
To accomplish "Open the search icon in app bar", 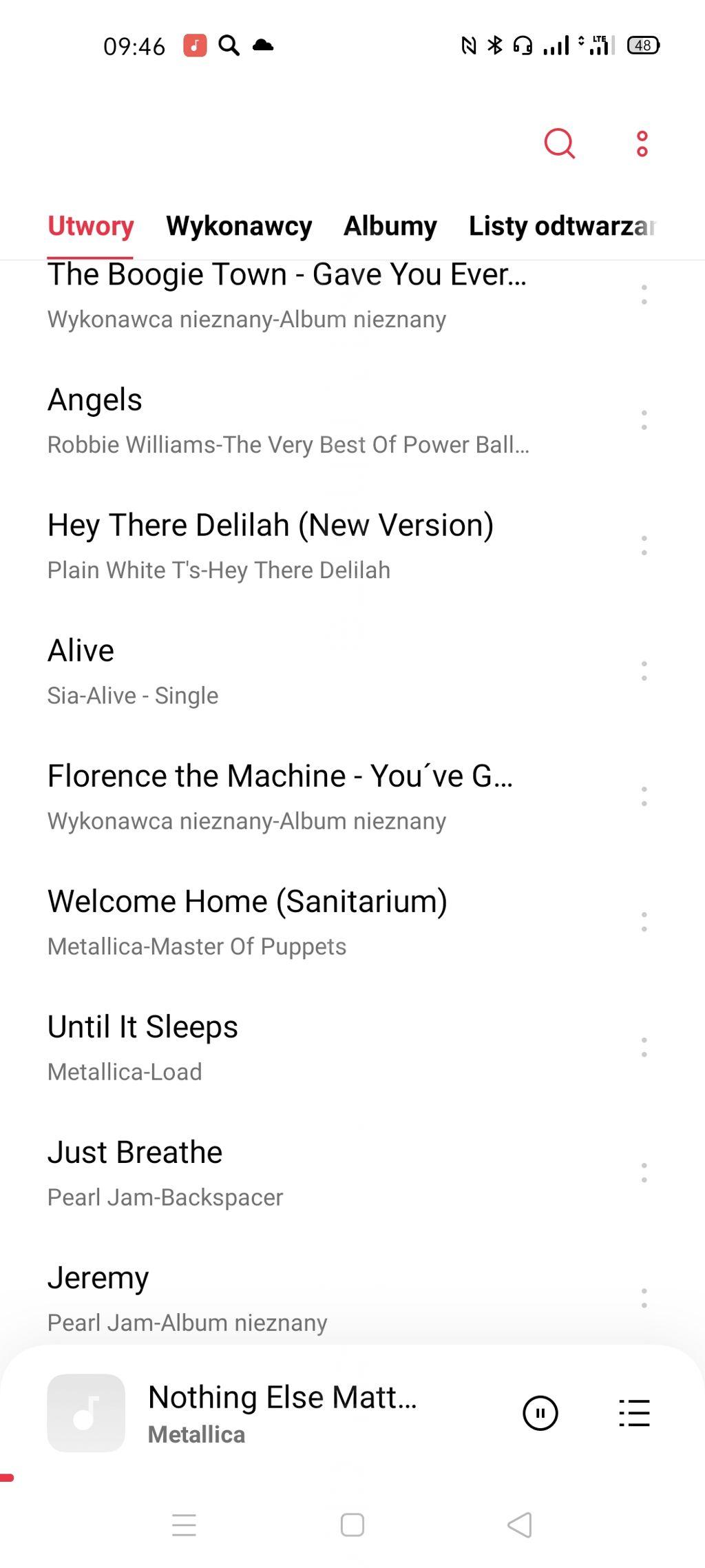I will click(x=559, y=143).
